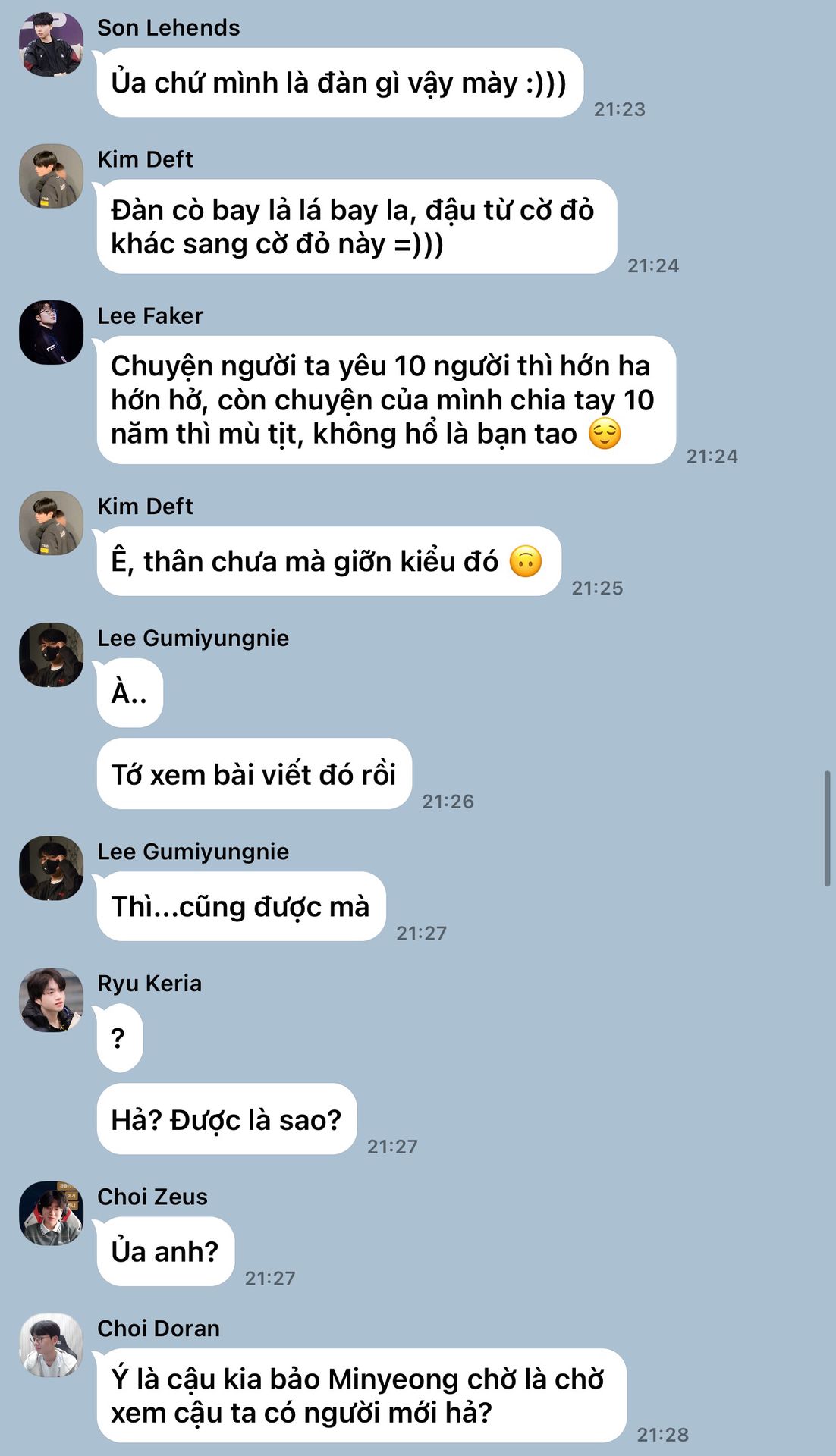Tap Lee Gumiyungnie's avatar next to "À.." message
This screenshot has height=1456, width=836.
51,654
